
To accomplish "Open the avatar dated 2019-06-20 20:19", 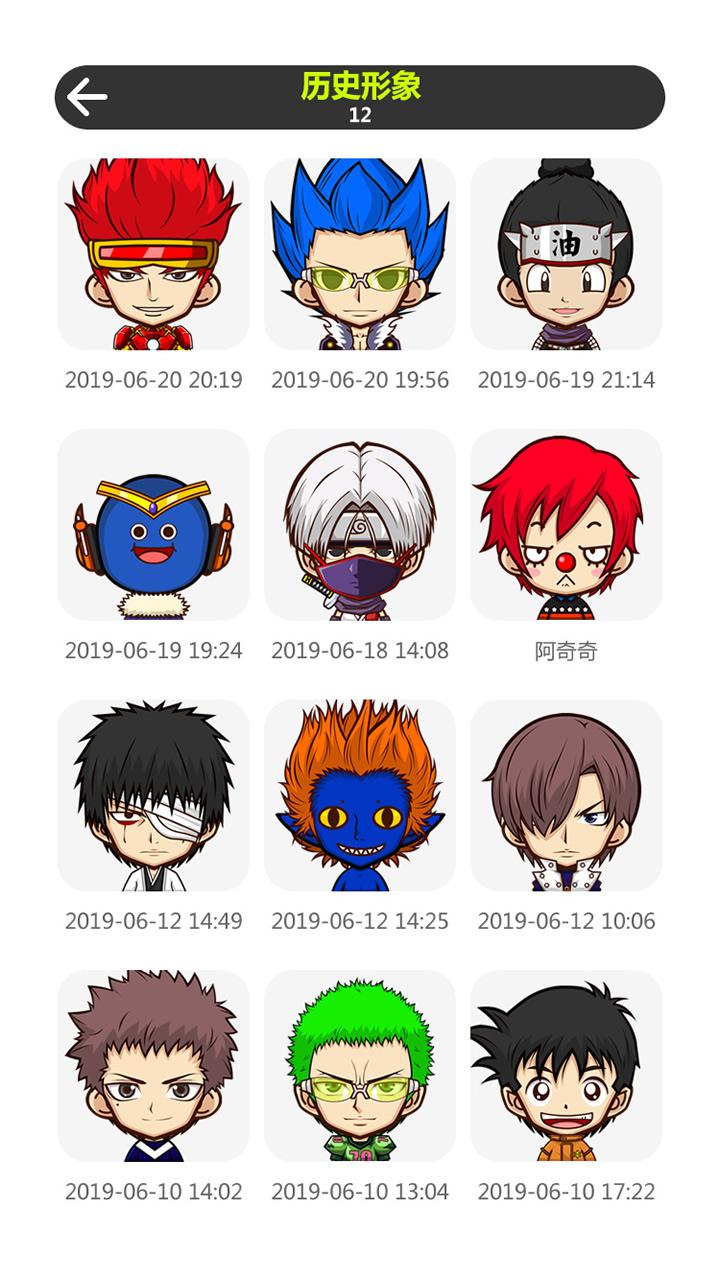I will [153, 254].
